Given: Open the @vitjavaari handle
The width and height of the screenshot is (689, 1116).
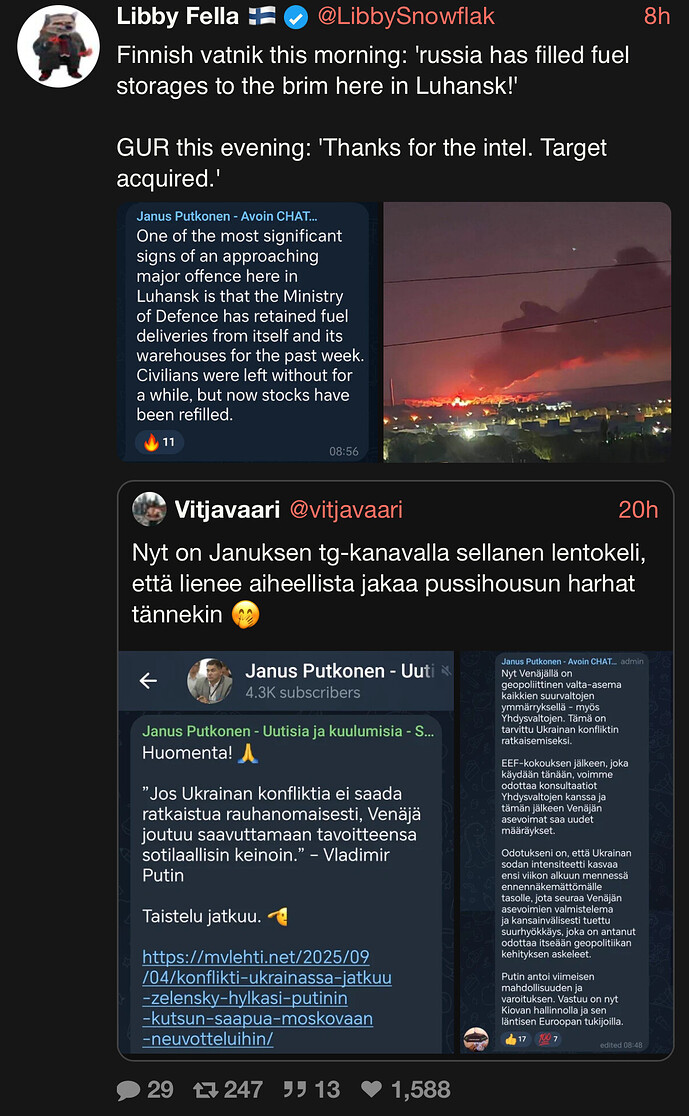Looking at the screenshot, I should pos(346,510).
